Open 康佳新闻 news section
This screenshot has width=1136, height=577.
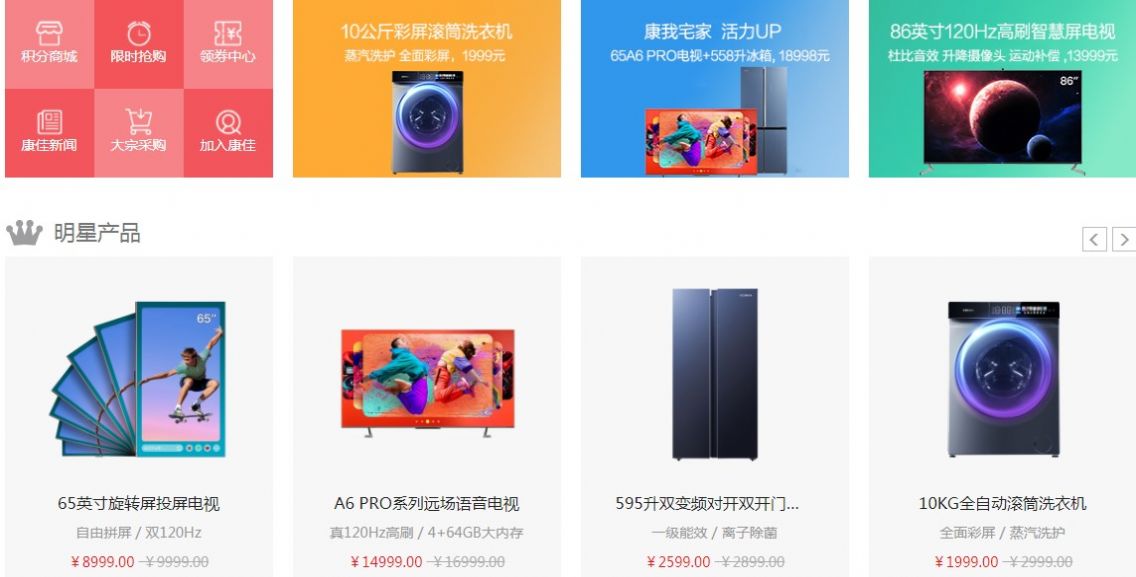pyautogui.click(x=49, y=132)
